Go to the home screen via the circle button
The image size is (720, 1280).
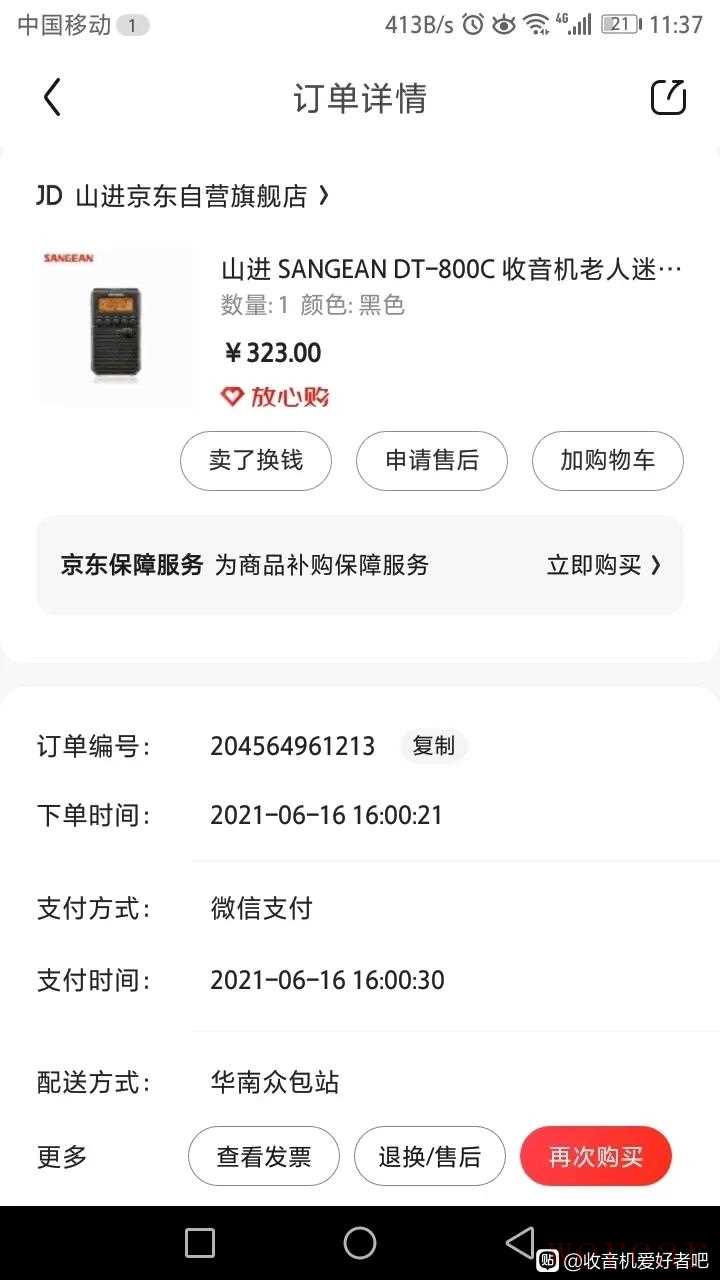click(x=360, y=1243)
